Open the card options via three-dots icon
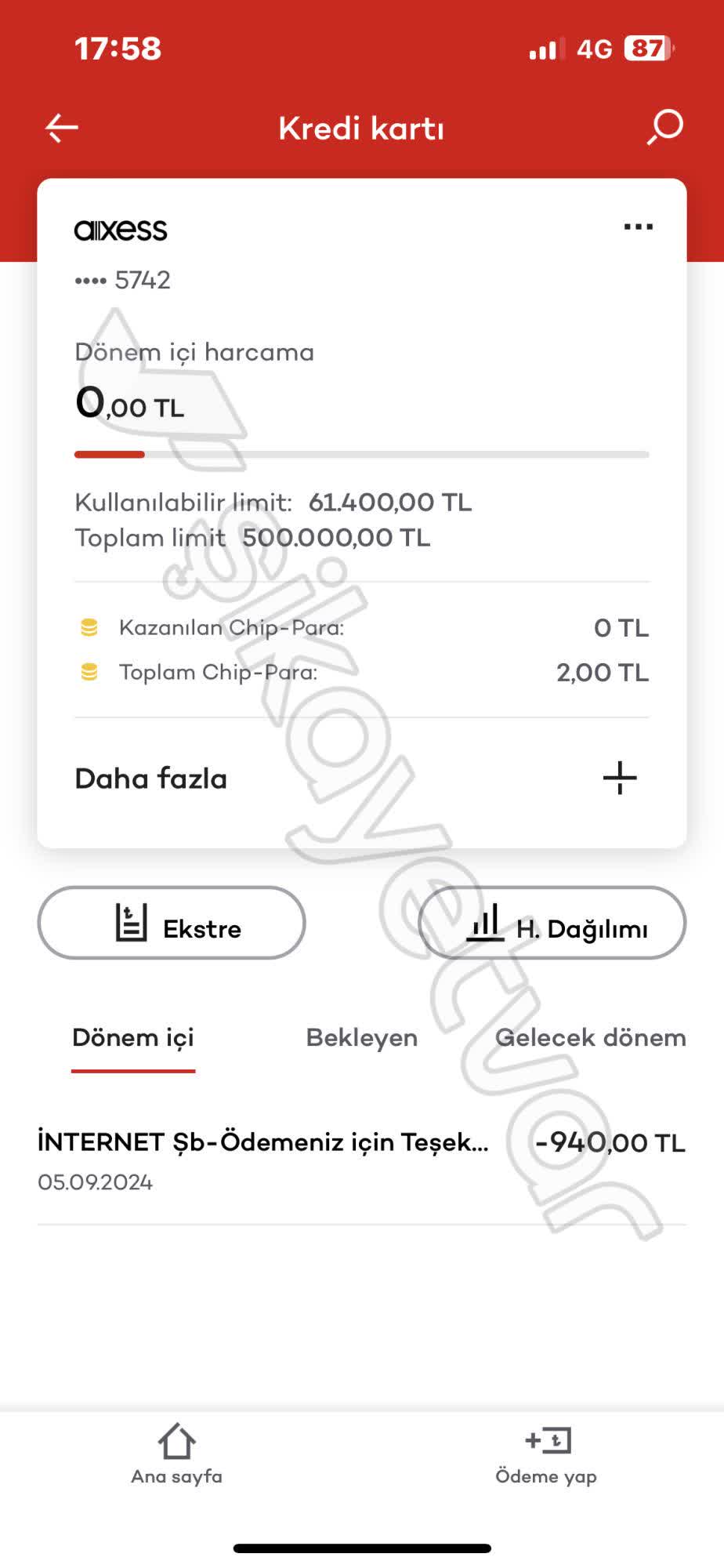The image size is (724, 1568). tap(639, 227)
